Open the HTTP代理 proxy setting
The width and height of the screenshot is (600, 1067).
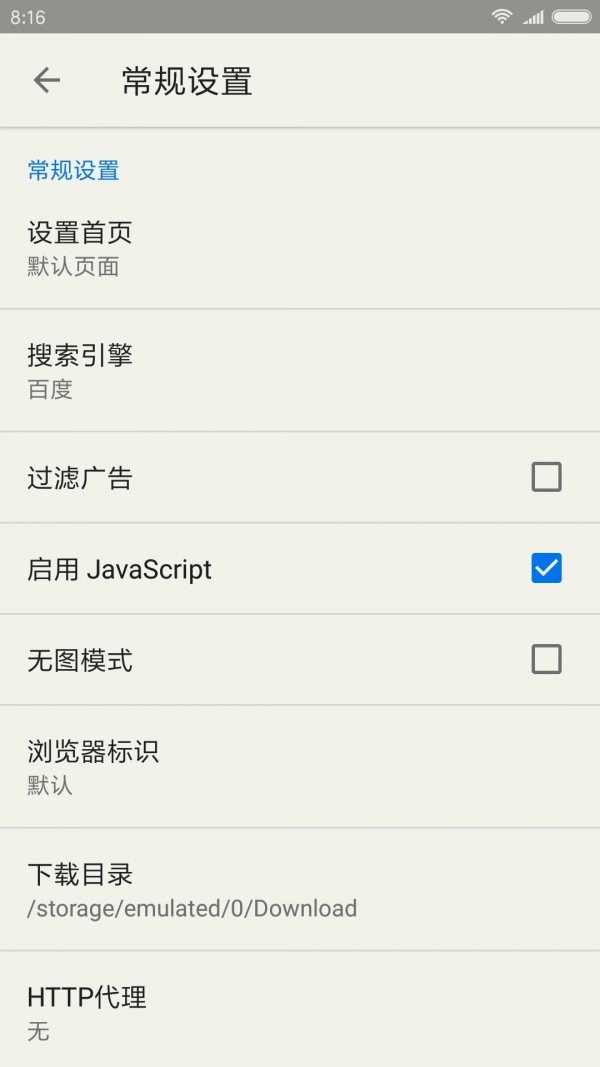click(300, 1012)
